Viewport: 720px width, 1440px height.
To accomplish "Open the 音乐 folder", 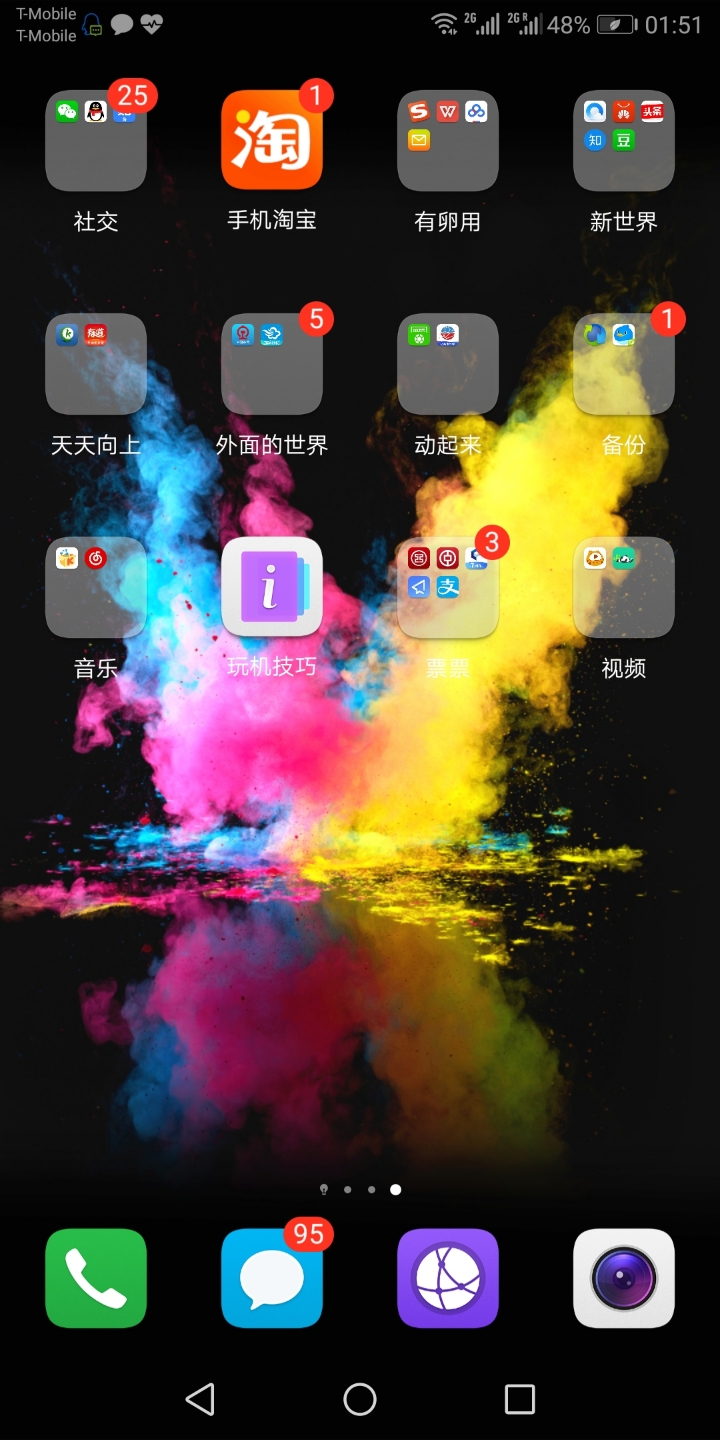I will pyautogui.click(x=96, y=588).
